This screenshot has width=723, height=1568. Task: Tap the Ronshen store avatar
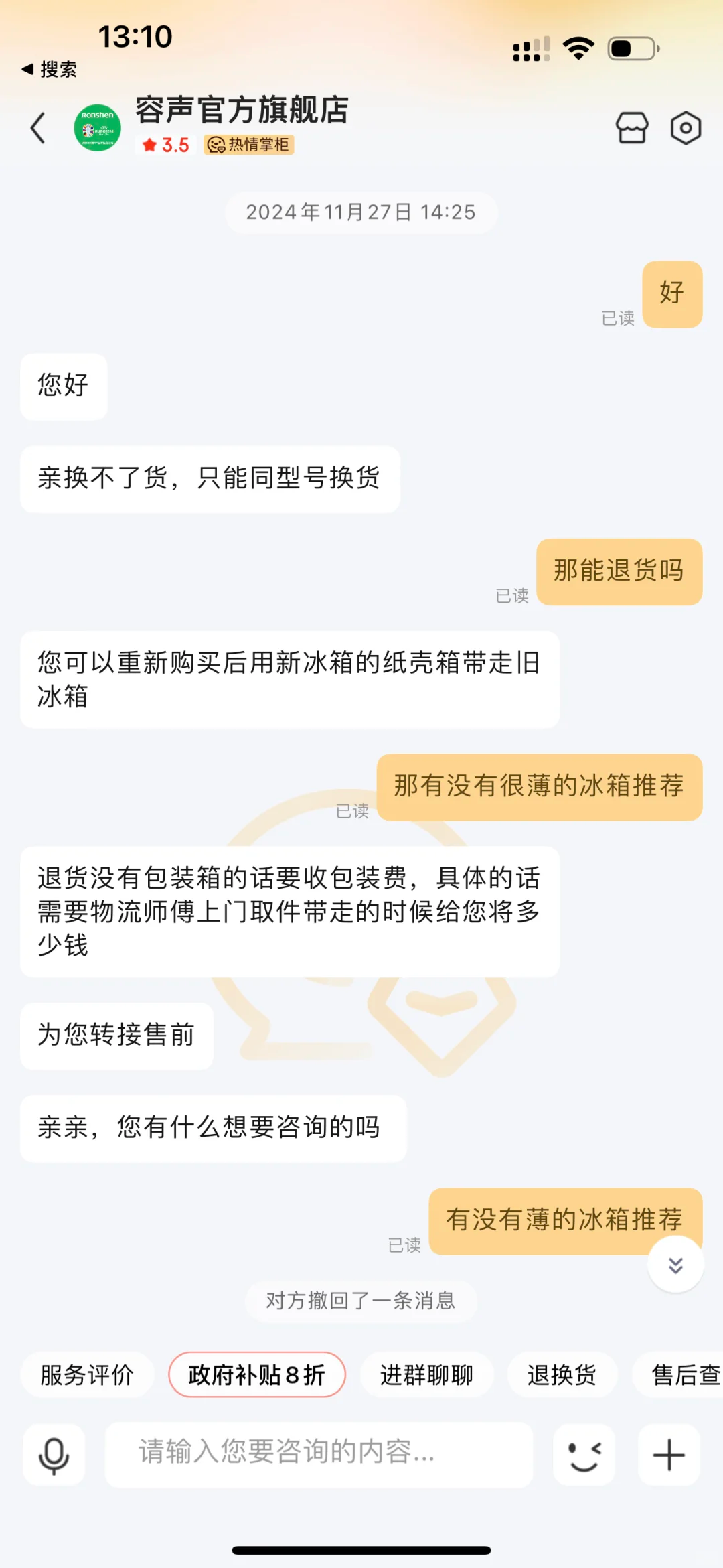[96, 128]
